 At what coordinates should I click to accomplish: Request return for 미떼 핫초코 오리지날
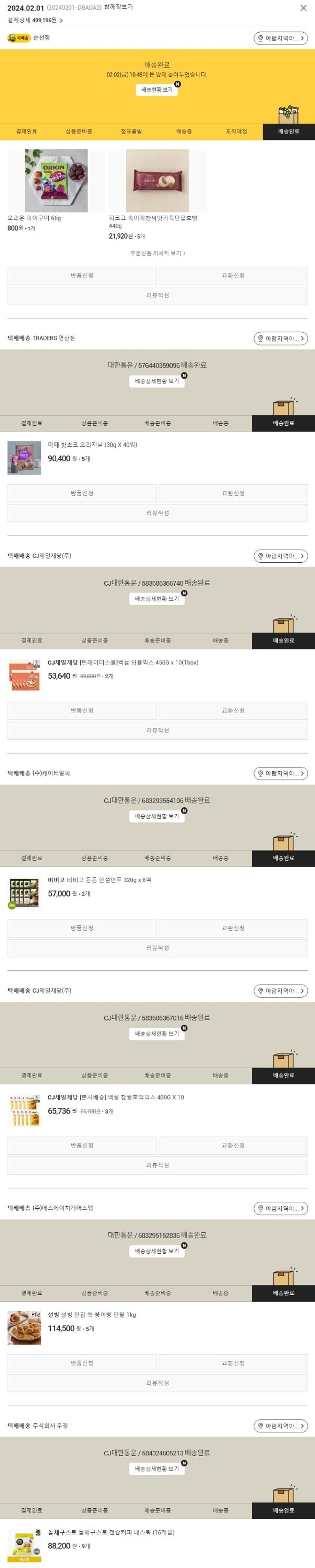[x=81, y=493]
